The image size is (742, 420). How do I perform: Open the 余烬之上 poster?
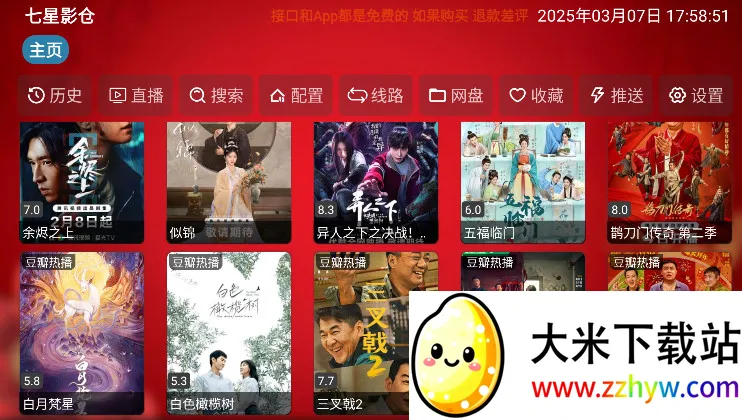pos(82,180)
